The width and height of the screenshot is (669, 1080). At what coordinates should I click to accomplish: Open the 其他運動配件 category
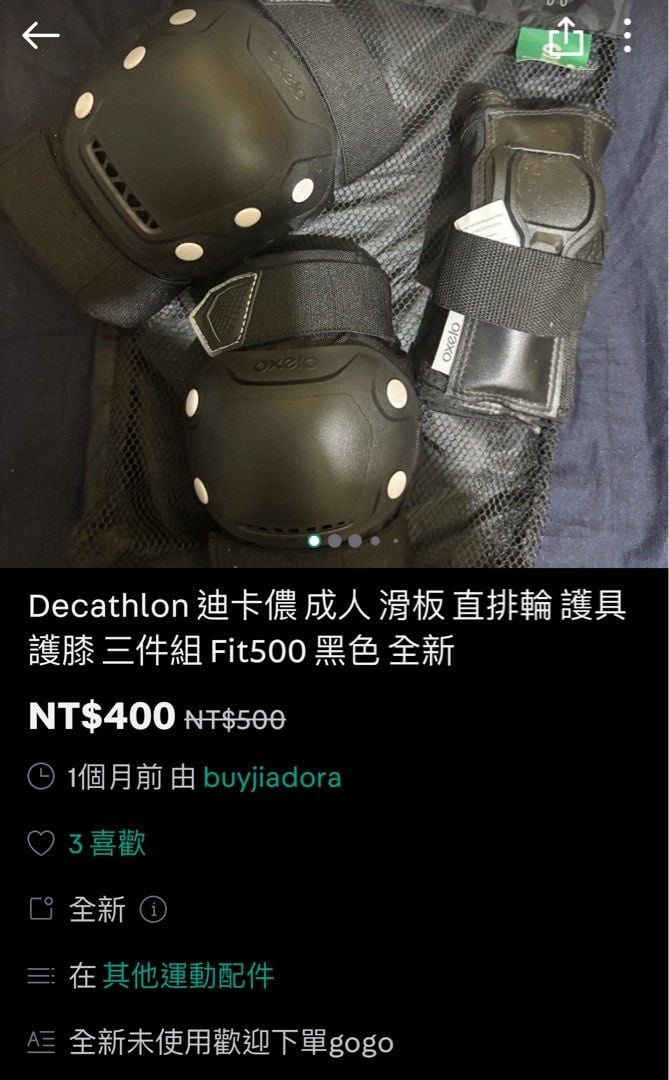(x=188, y=976)
